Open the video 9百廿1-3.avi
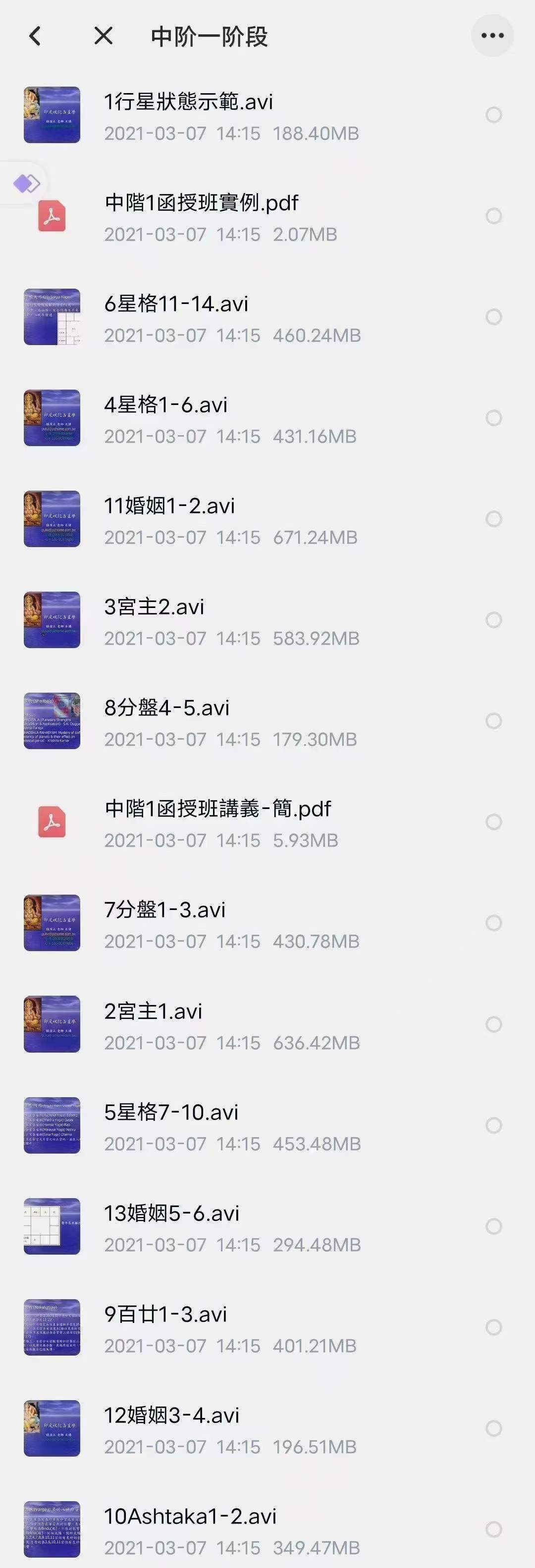The height and width of the screenshot is (1568, 535). point(166,1314)
